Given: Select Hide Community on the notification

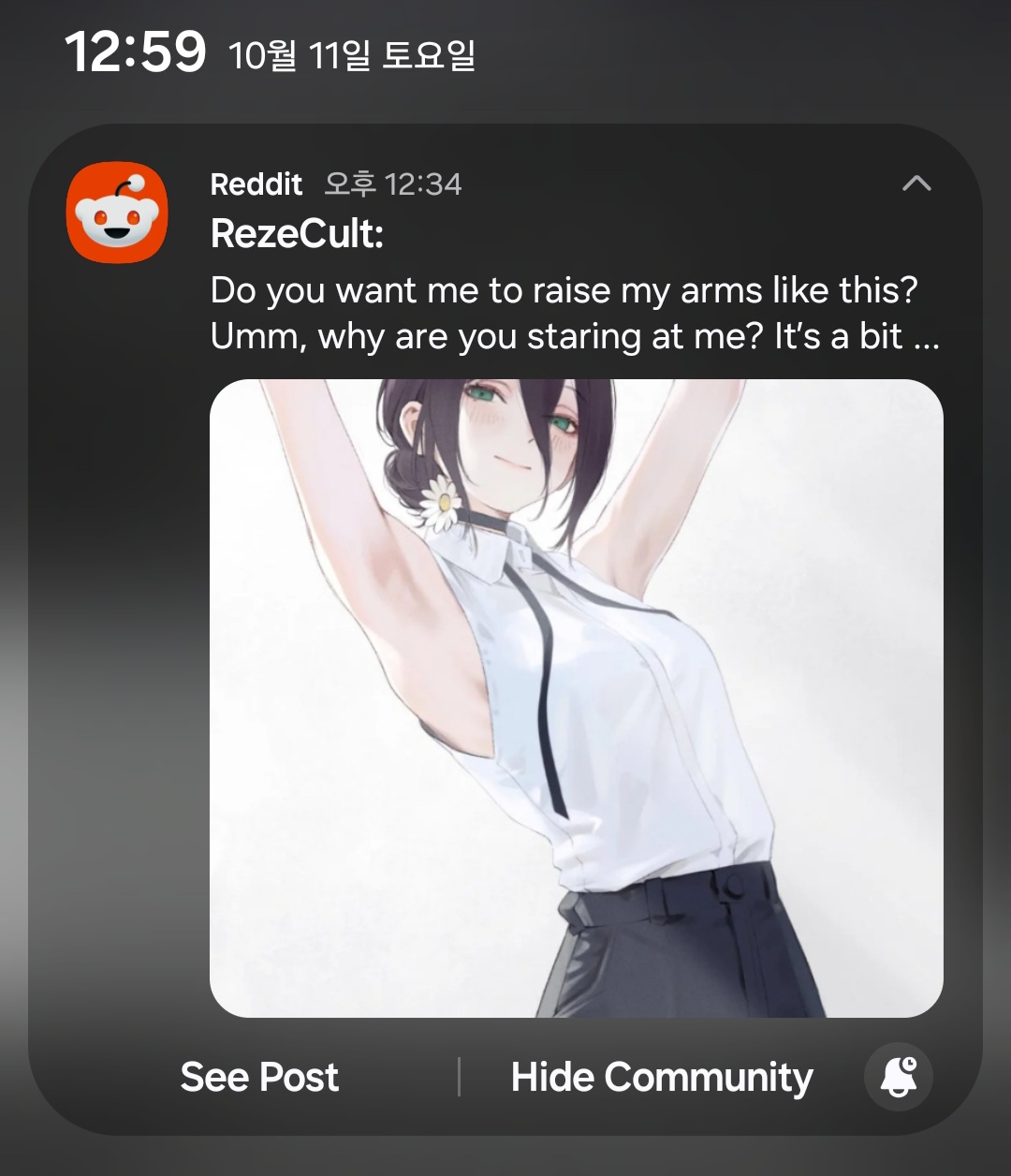Looking at the screenshot, I should coord(661,1077).
